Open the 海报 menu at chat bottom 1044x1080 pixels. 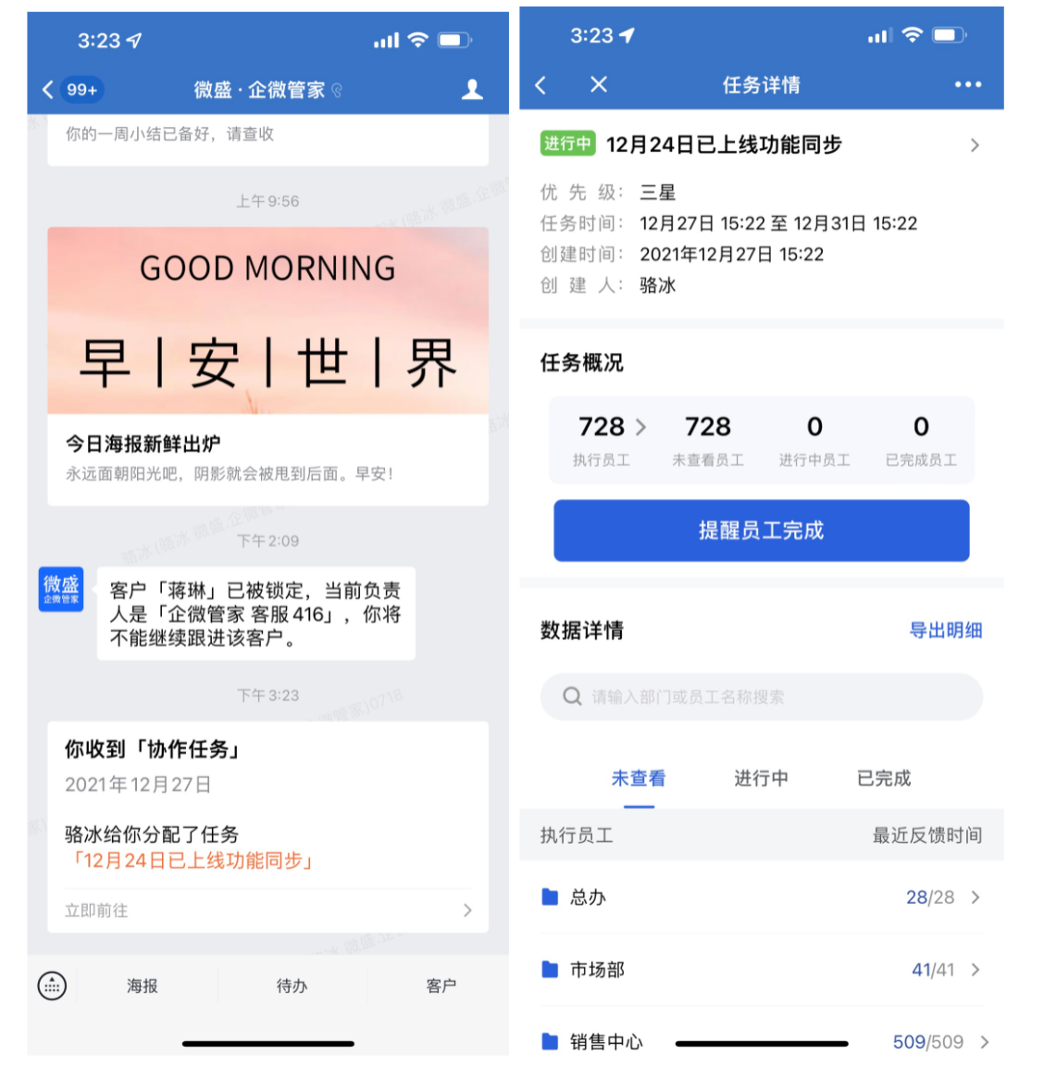click(x=142, y=985)
